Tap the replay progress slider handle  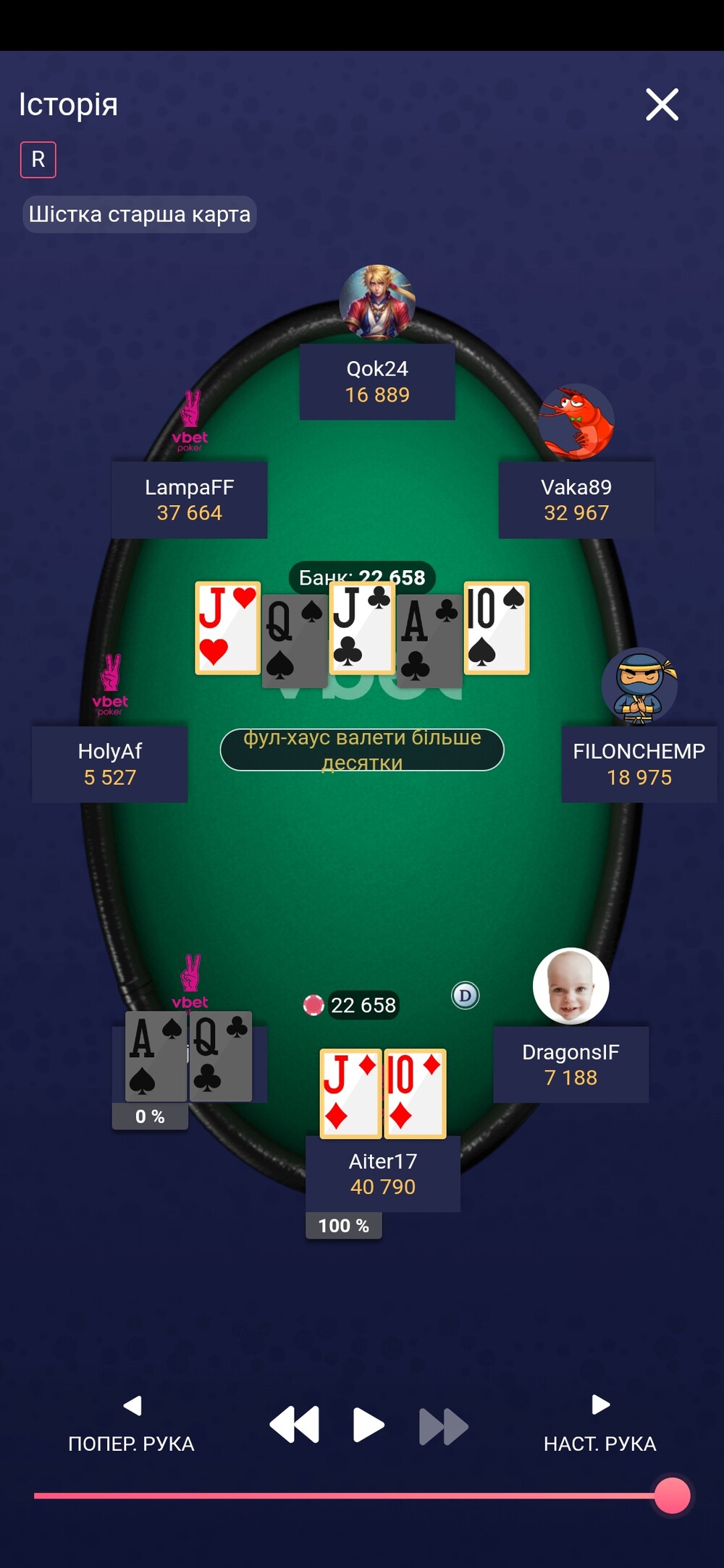(x=672, y=1495)
